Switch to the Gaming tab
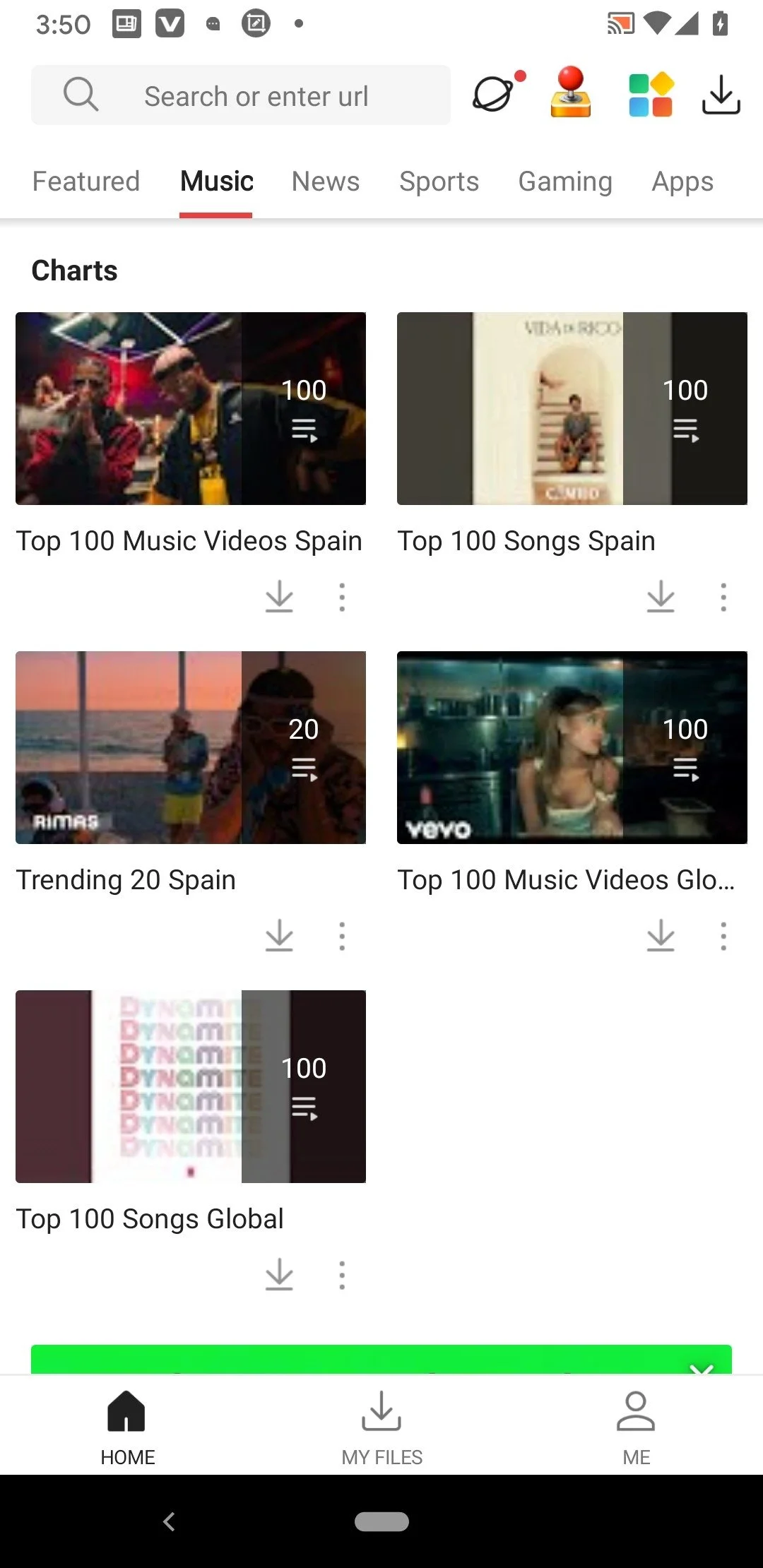Screen dimensions: 763x1568 pyautogui.click(x=564, y=182)
